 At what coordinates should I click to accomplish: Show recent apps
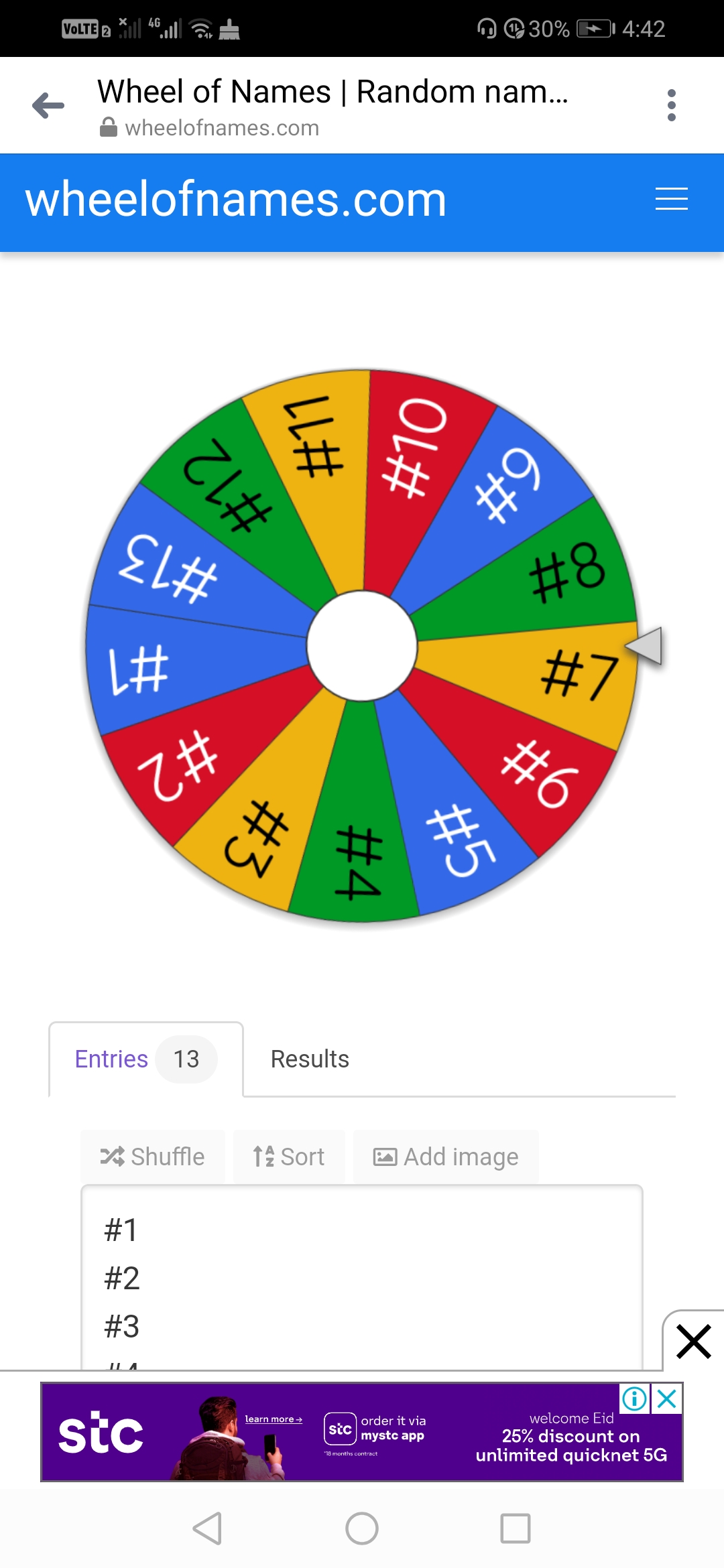(515, 1528)
